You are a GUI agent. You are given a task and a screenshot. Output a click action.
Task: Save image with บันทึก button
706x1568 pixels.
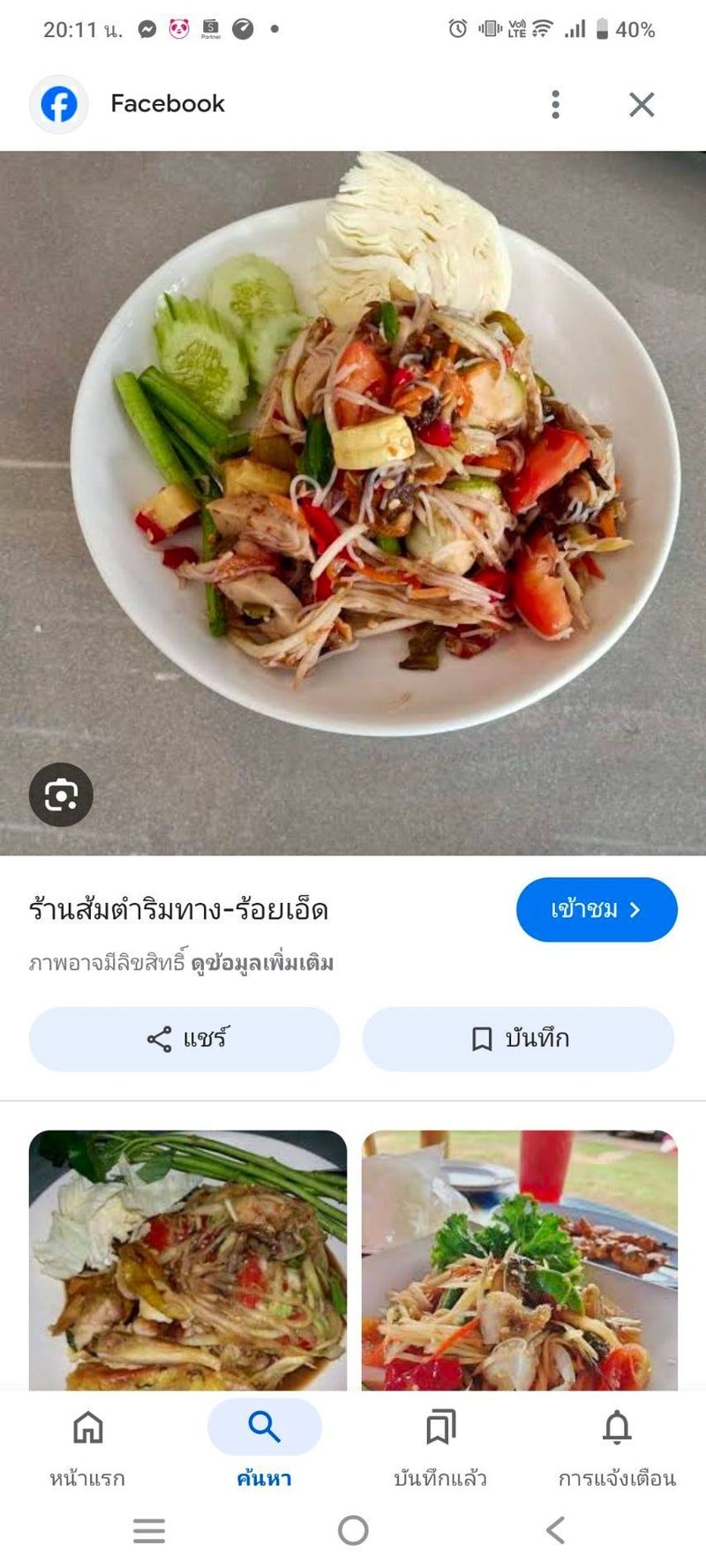(x=518, y=1039)
